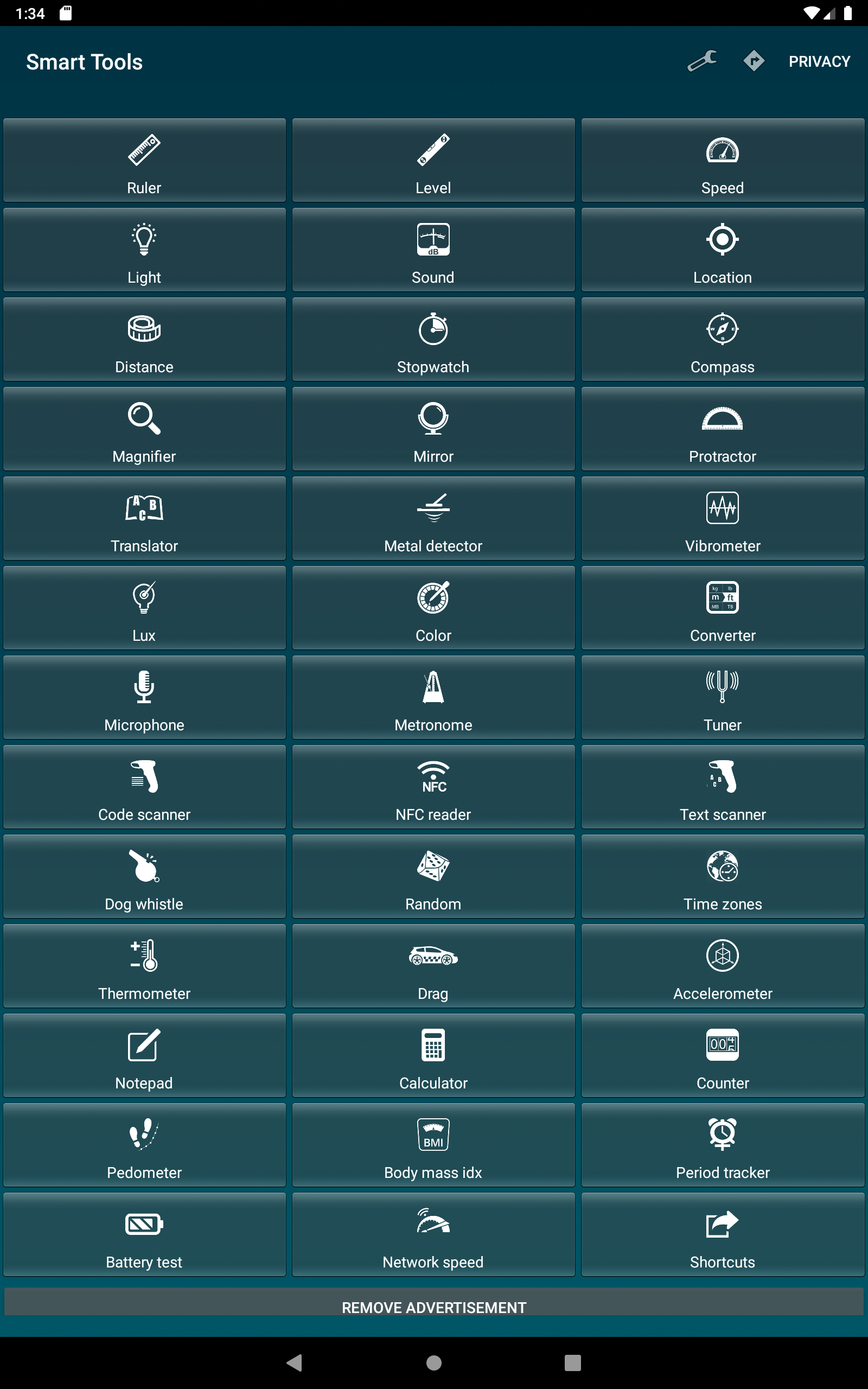Launch the Speed tool
The height and width of the screenshot is (1389, 868).
coord(723,160)
